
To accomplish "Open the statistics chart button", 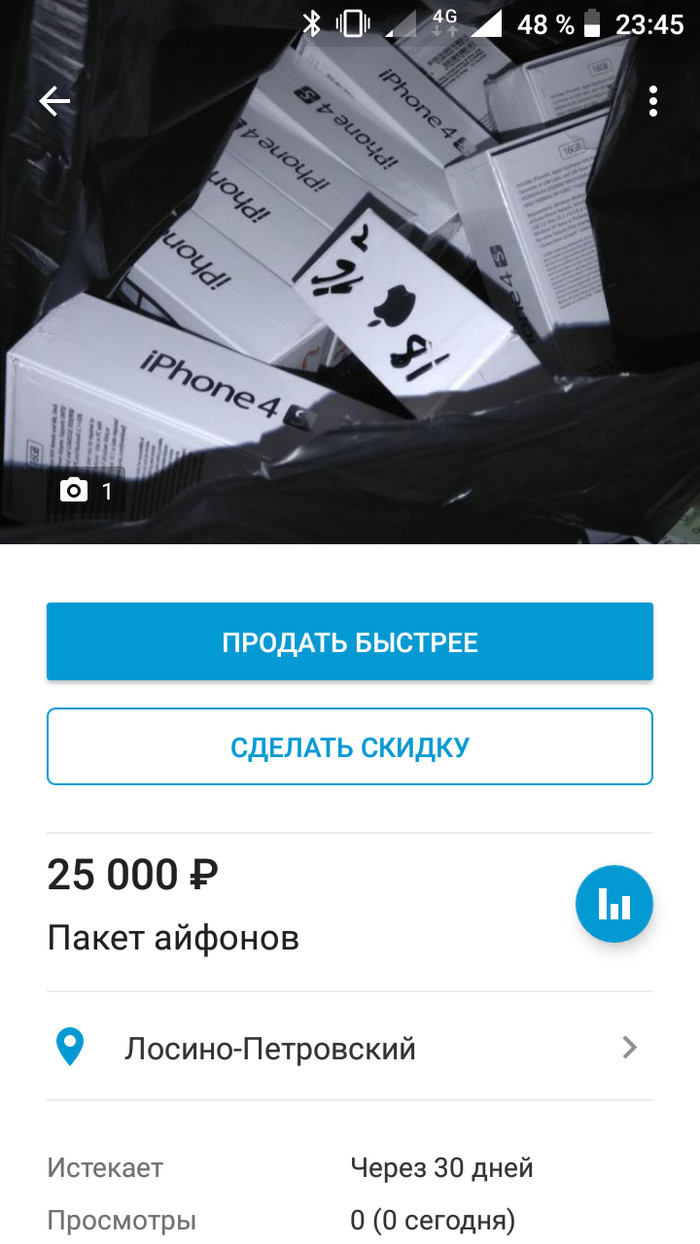I will click(x=614, y=904).
